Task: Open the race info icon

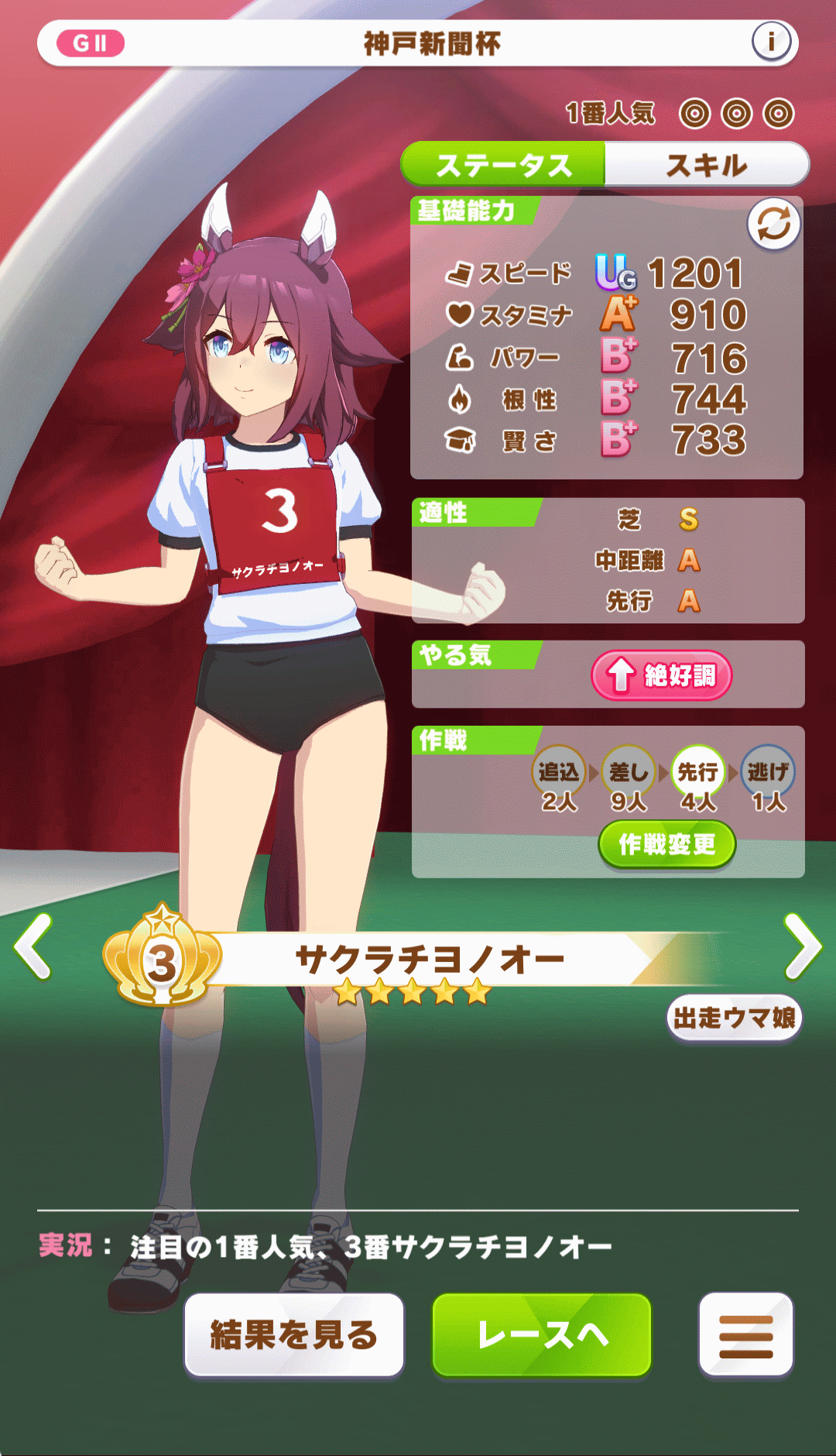Action: [x=771, y=42]
